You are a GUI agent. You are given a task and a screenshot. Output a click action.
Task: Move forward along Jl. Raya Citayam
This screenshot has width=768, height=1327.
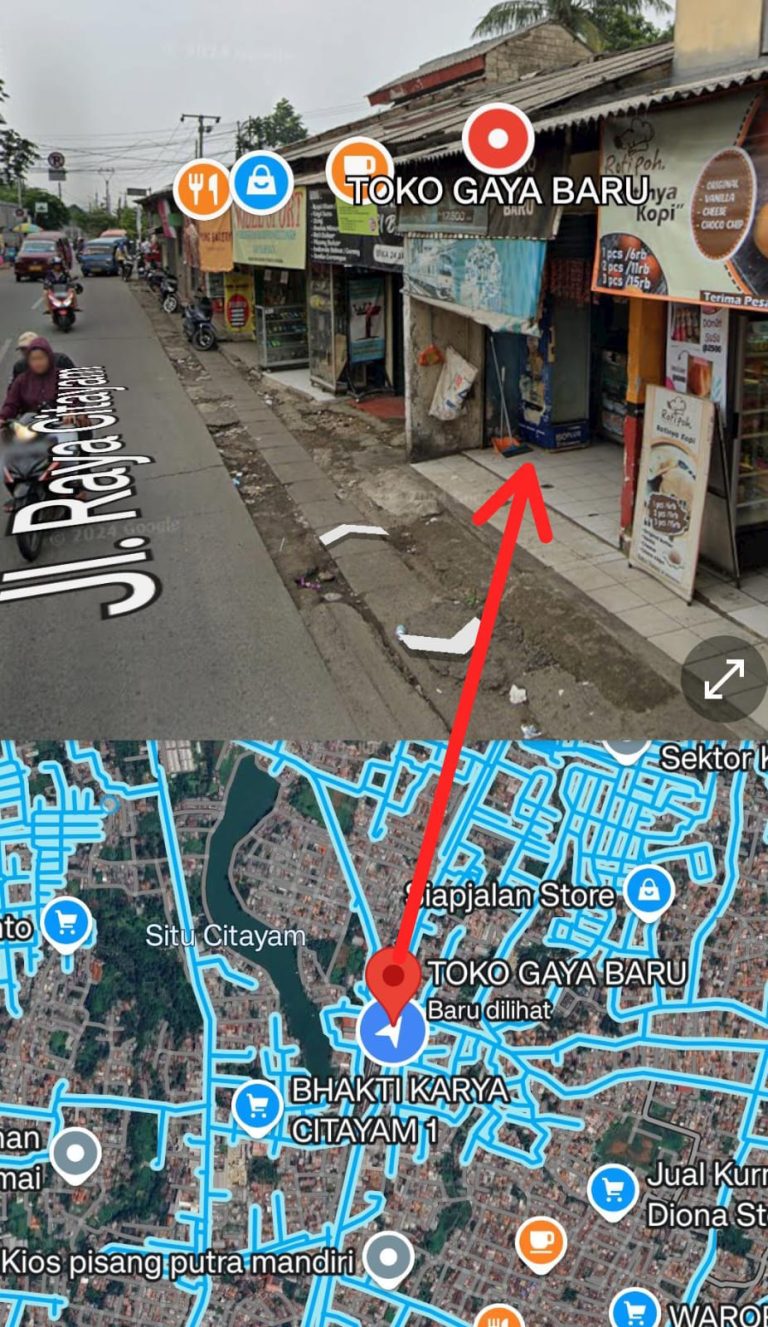point(352,534)
